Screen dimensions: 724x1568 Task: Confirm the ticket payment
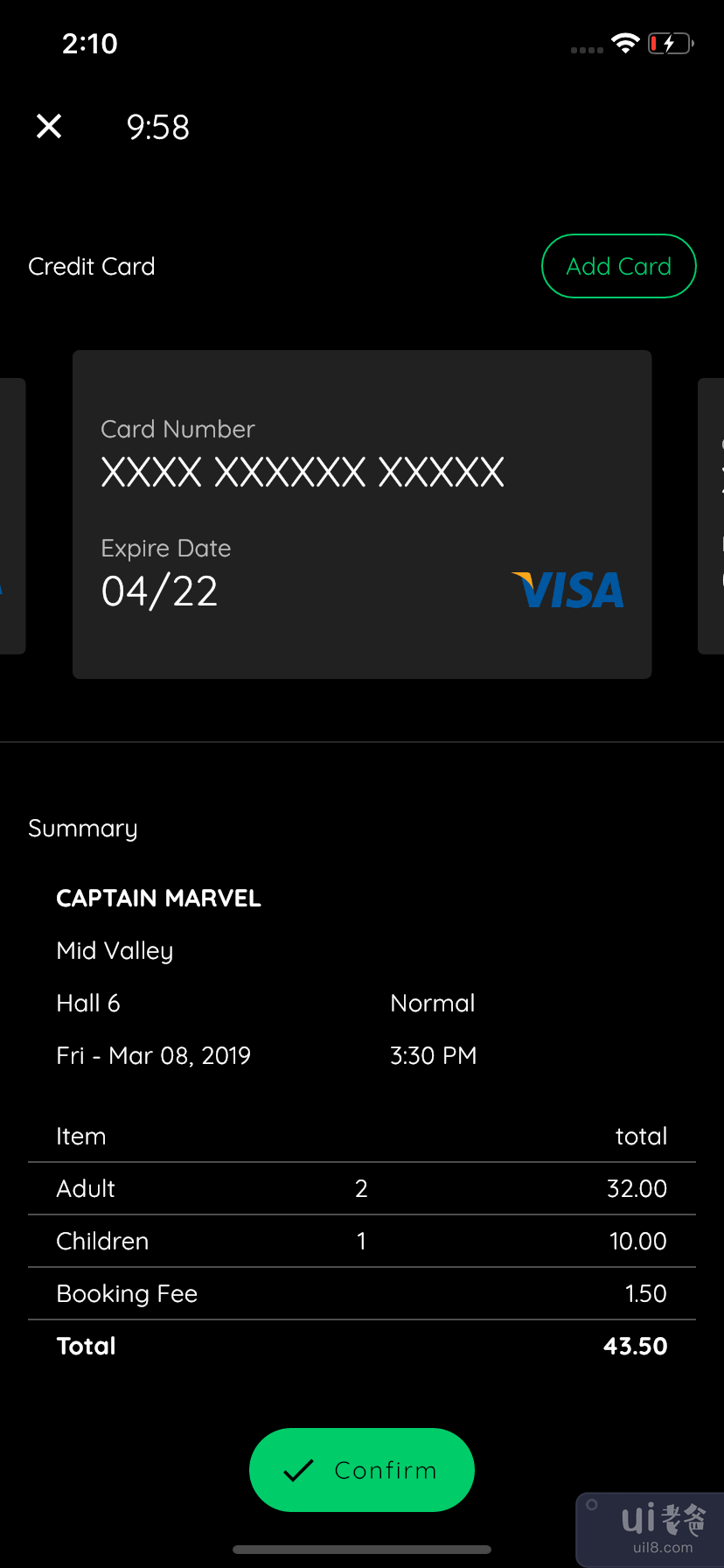point(362,1470)
